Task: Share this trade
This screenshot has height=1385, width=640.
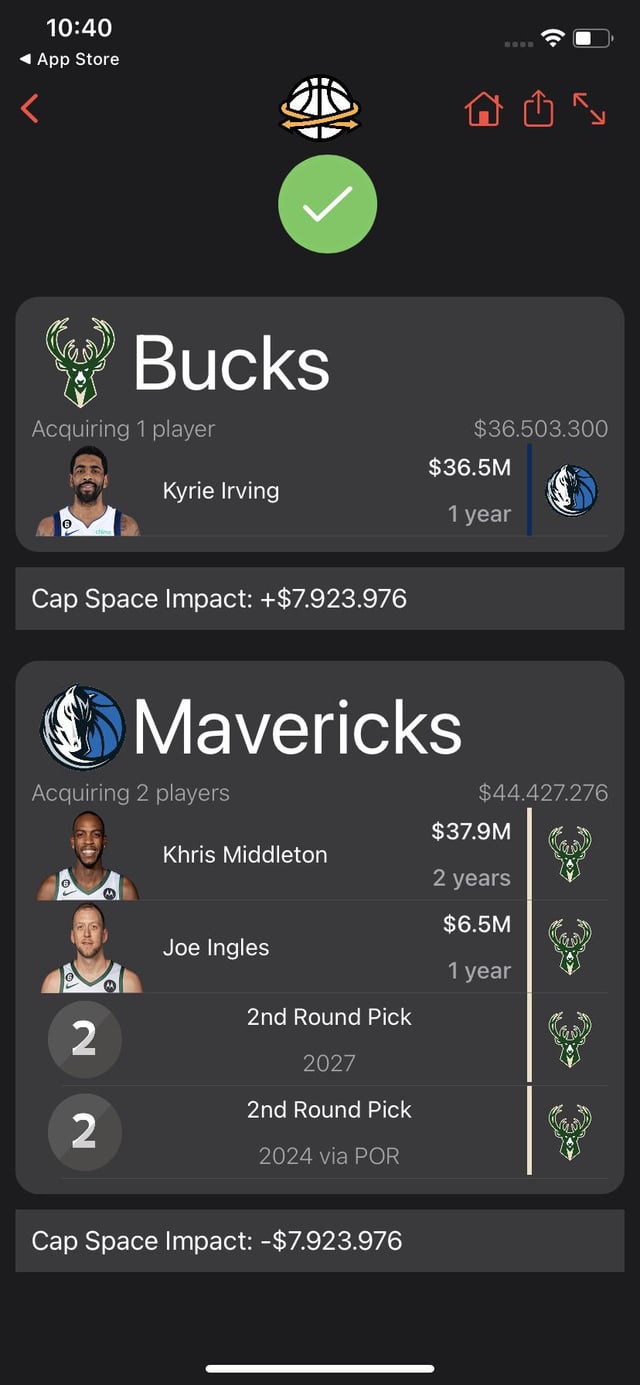Action: pyautogui.click(x=538, y=109)
